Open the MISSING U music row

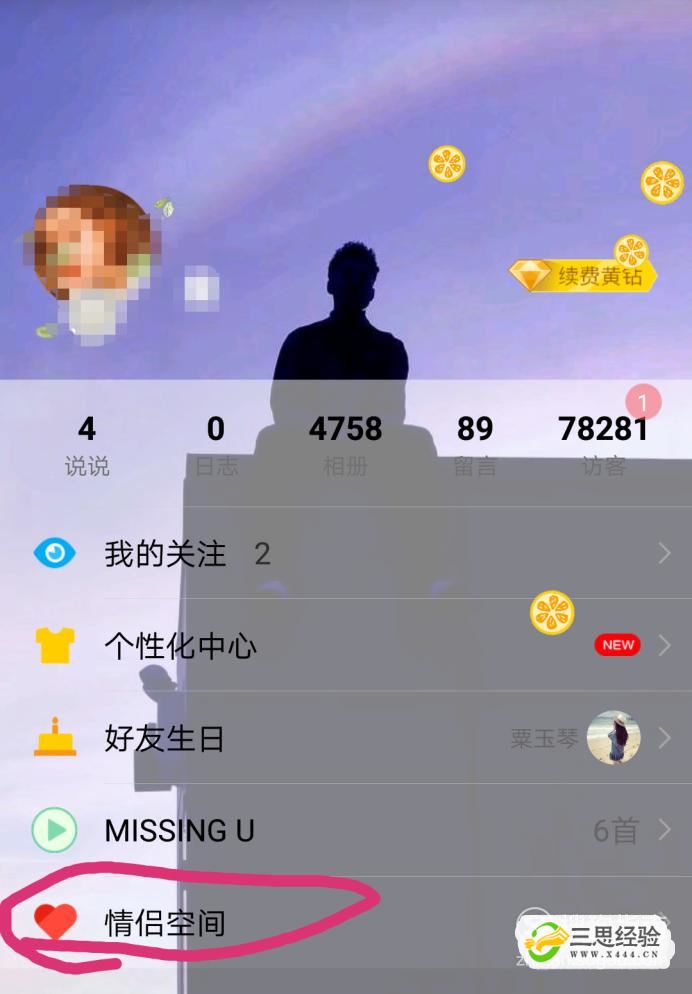pyautogui.click(x=345, y=830)
